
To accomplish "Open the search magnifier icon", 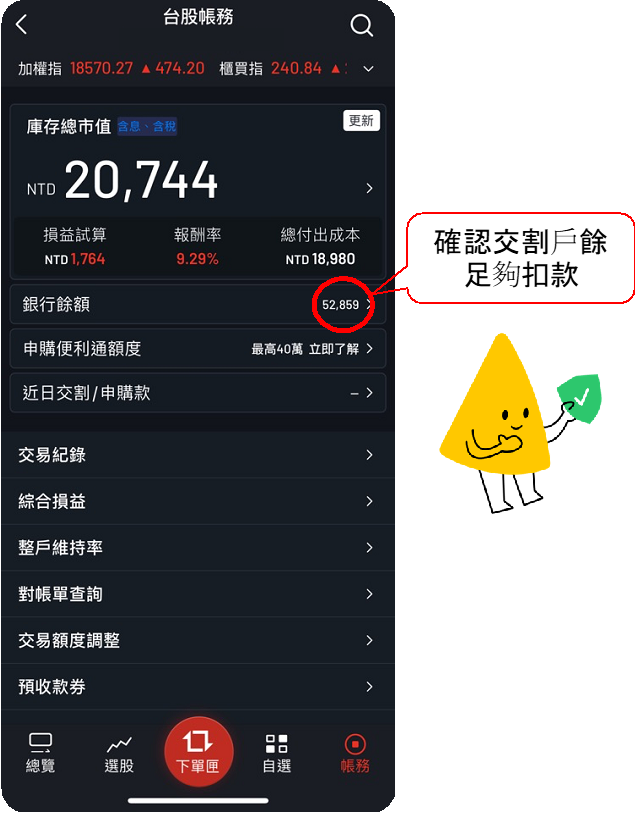I will coord(361,26).
